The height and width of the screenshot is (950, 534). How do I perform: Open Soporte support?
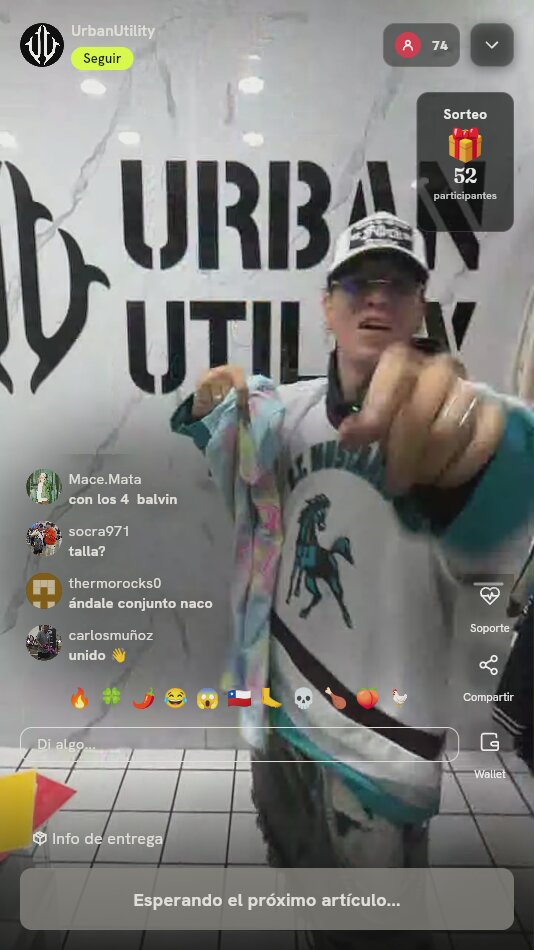(489, 607)
